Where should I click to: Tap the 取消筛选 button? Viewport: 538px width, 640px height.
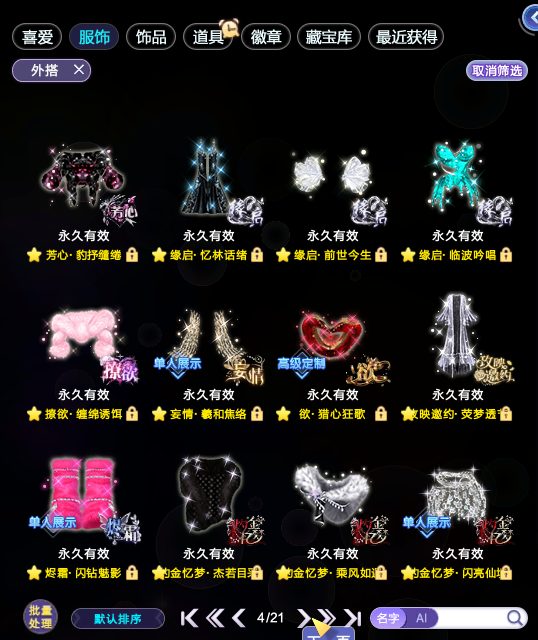click(497, 71)
